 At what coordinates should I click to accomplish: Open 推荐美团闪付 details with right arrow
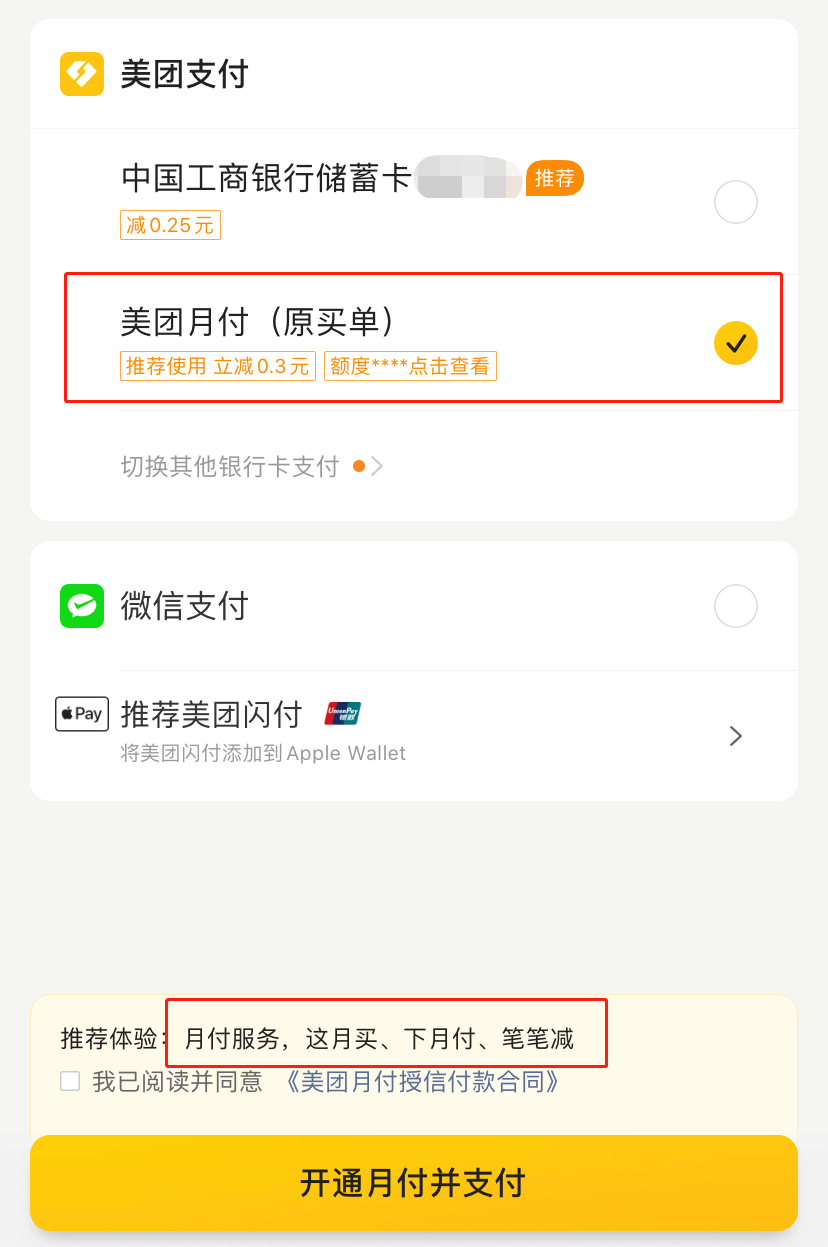(736, 736)
